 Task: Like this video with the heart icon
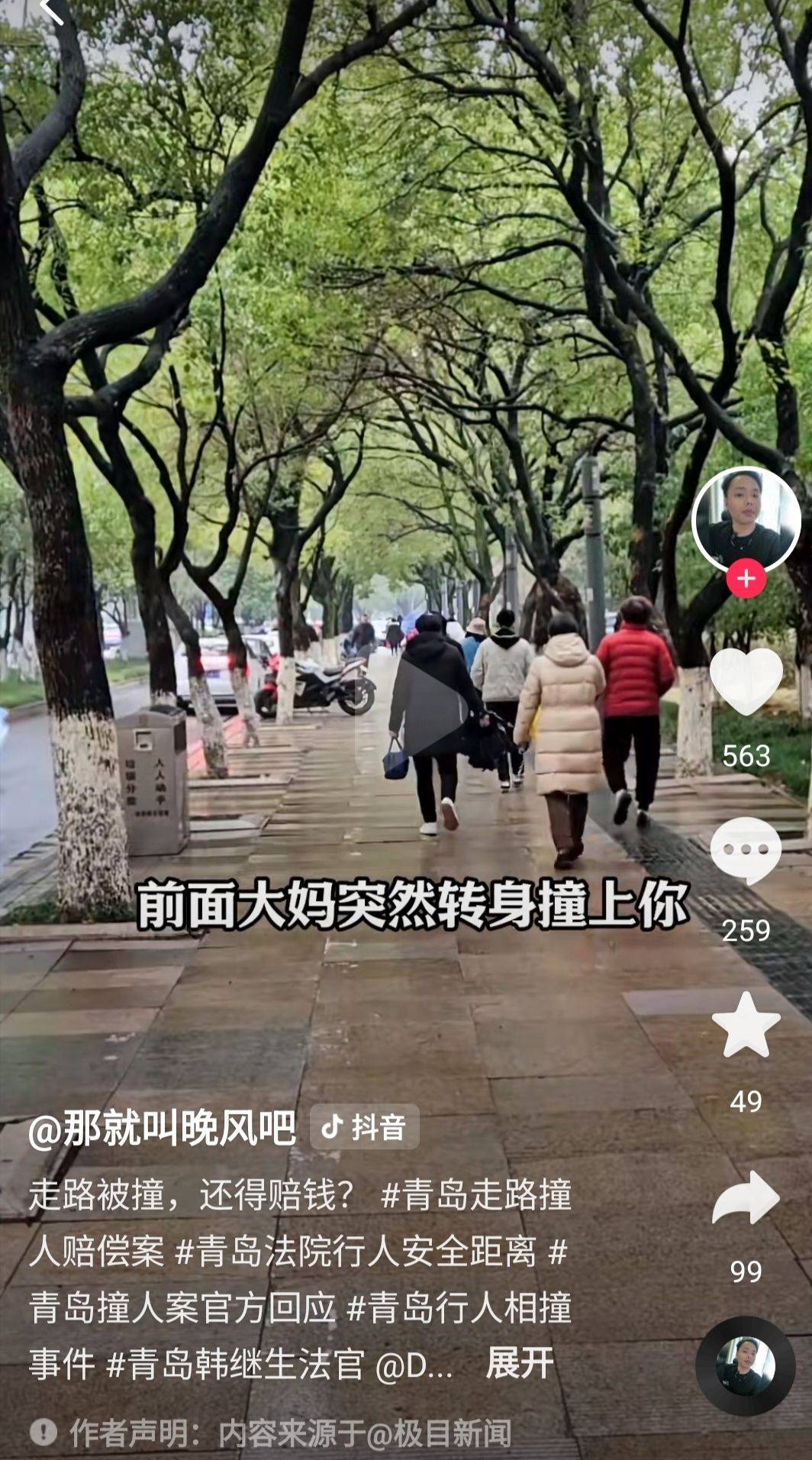coord(746,682)
